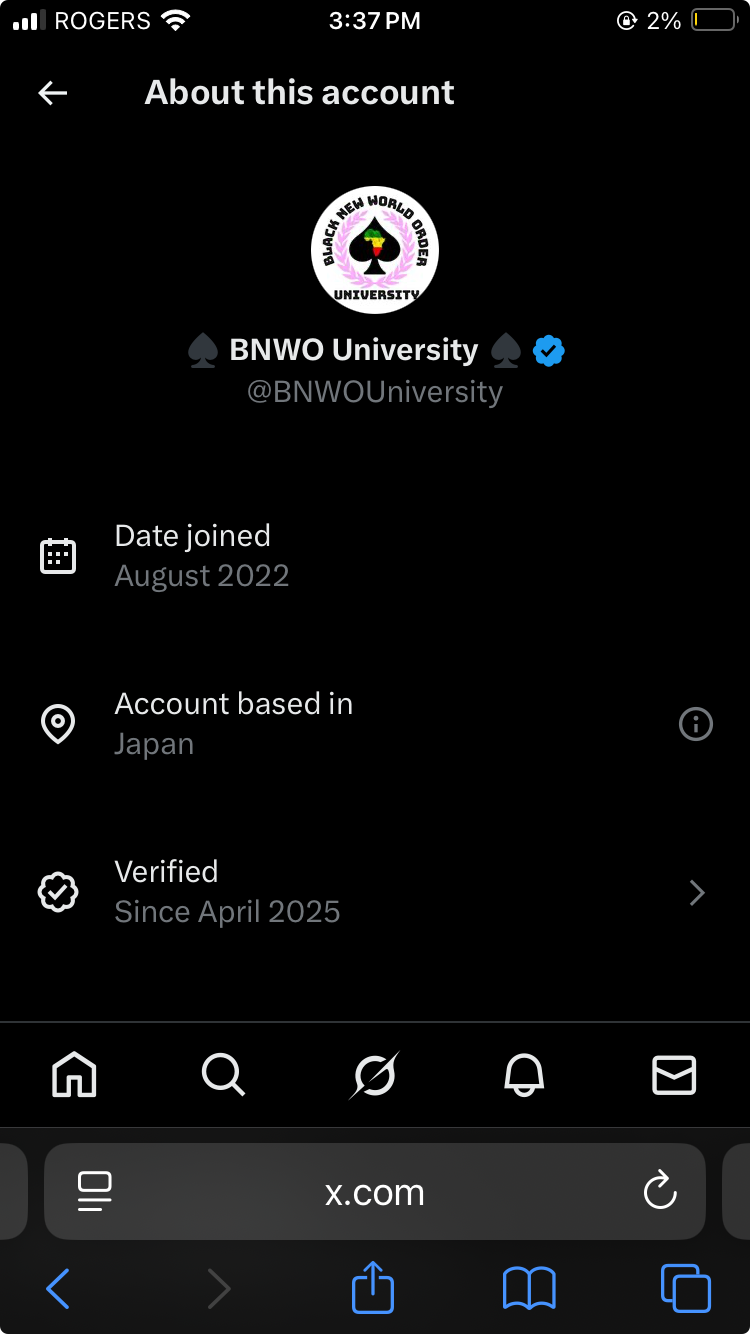Share this page from Safari
The image size is (750, 1334).
tap(373, 1288)
